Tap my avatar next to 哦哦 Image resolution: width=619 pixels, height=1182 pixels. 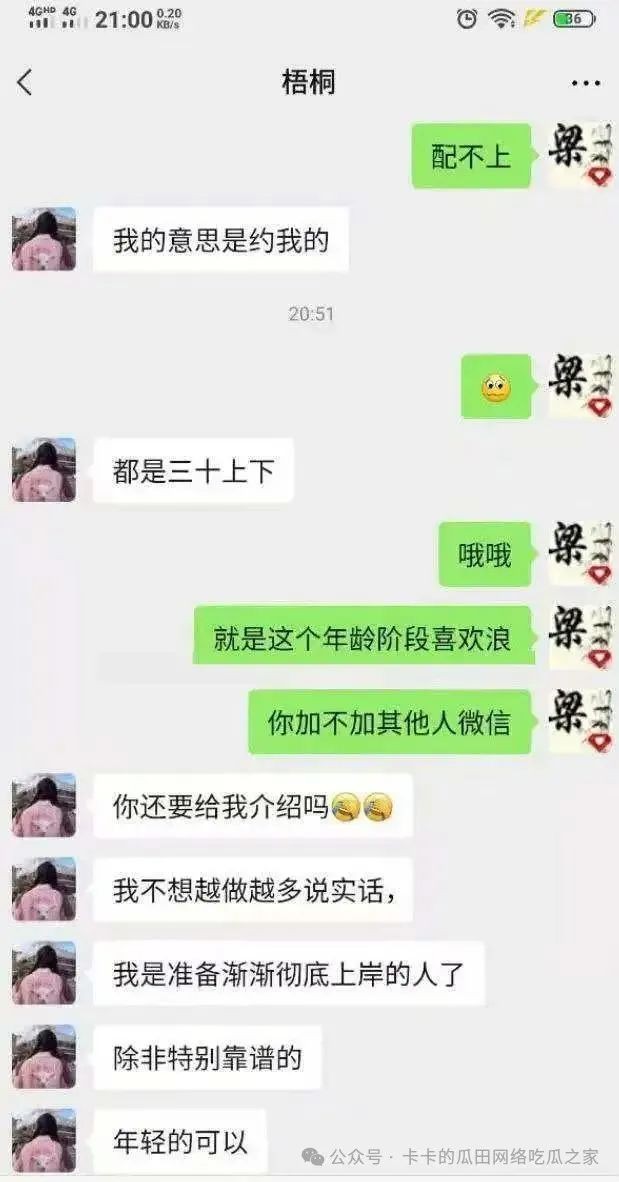coord(579,554)
